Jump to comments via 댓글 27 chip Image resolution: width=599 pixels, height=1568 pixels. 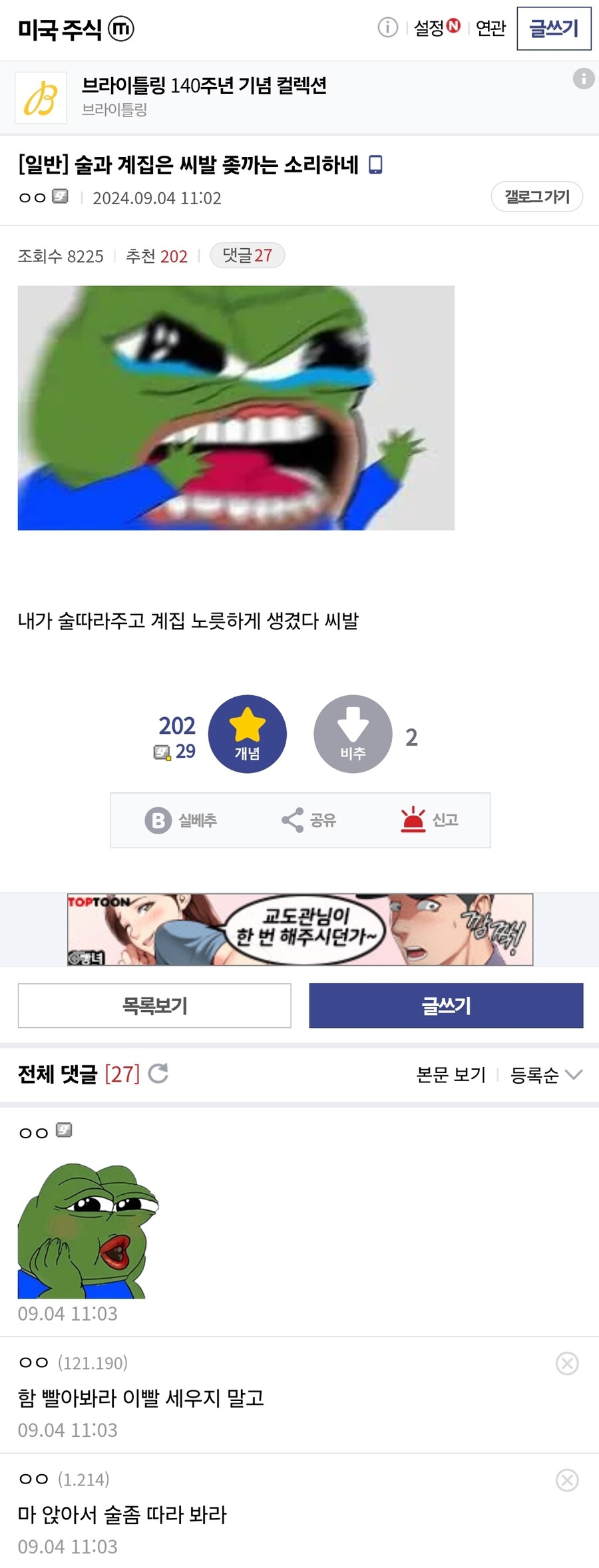(247, 255)
